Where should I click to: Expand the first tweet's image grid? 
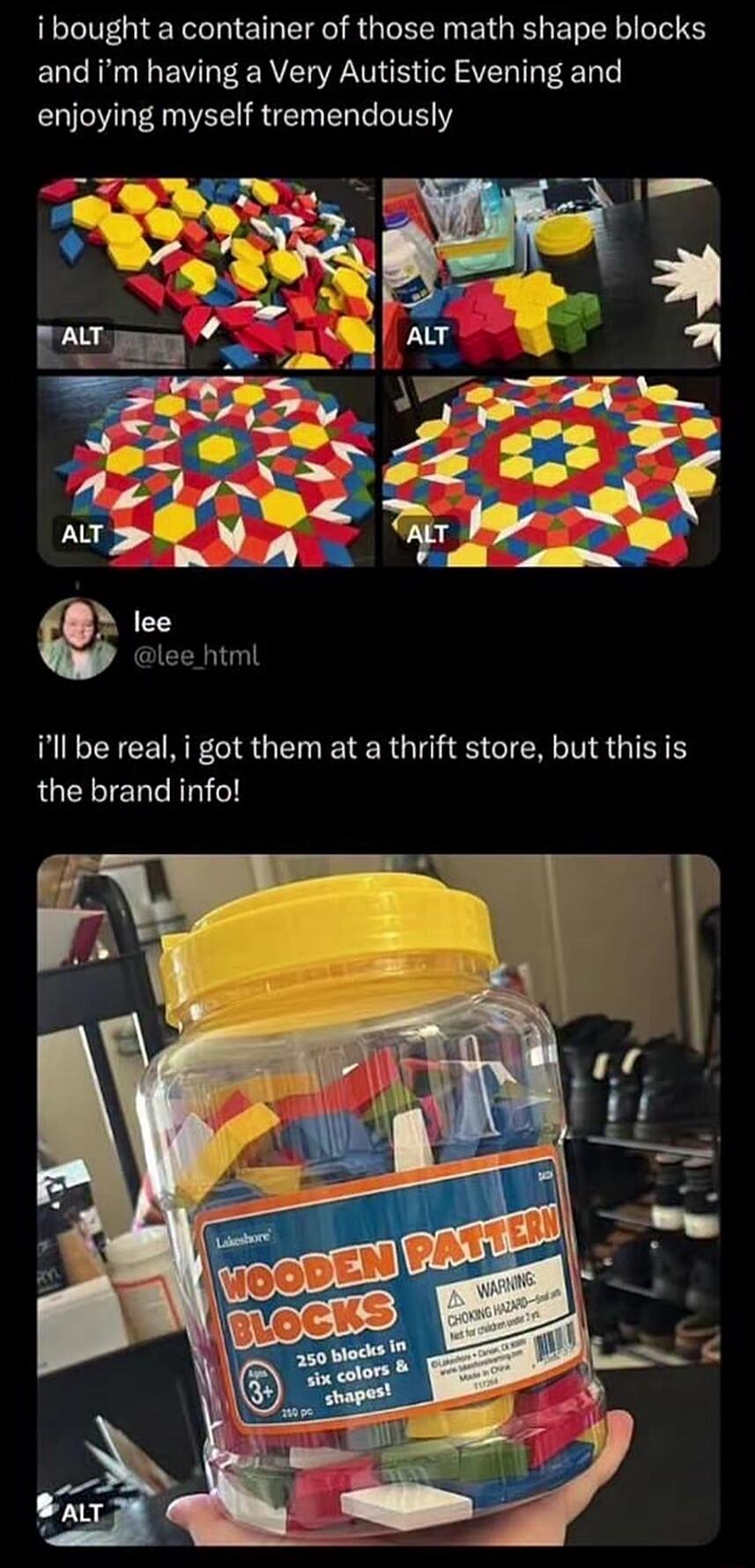(x=377, y=370)
